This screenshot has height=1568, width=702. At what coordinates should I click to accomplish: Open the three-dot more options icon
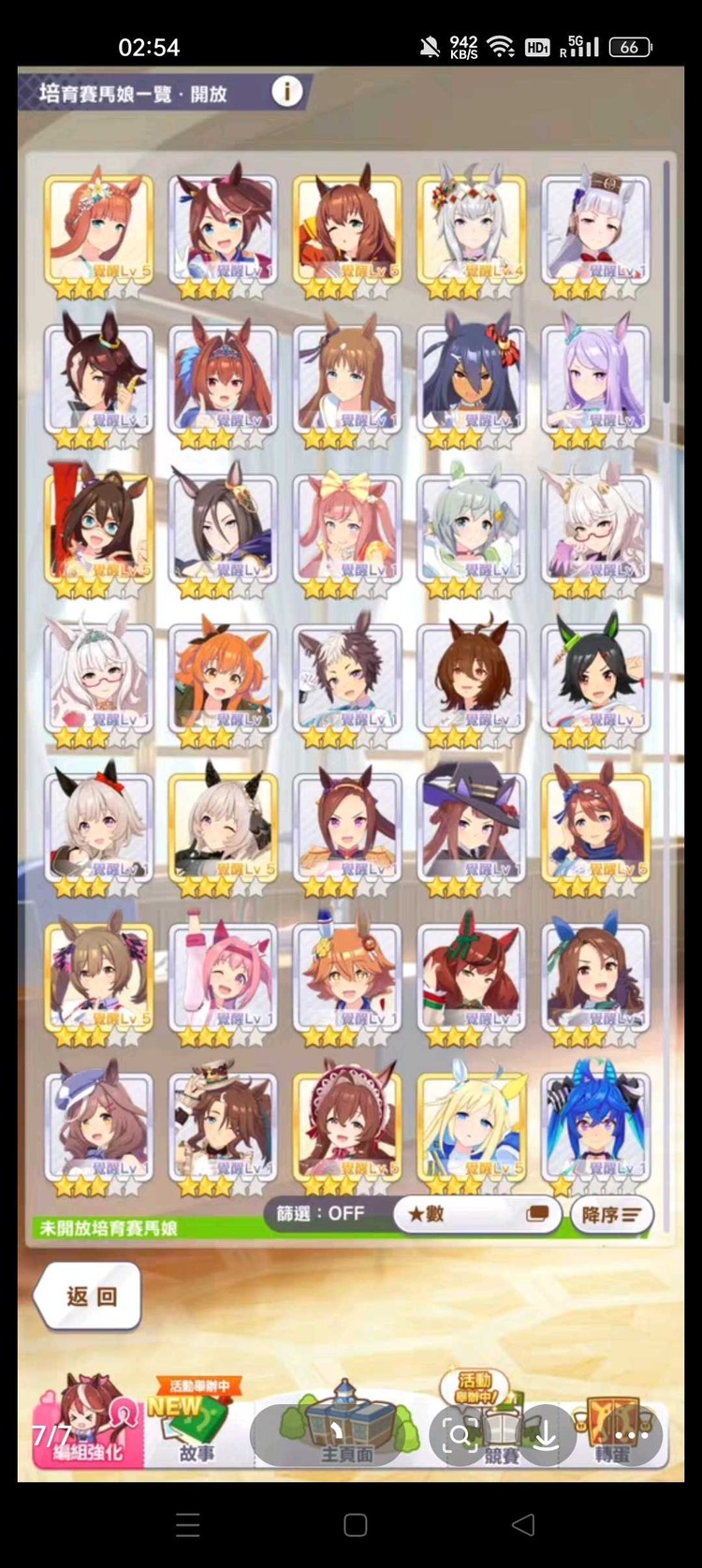pyautogui.click(x=631, y=1435)
